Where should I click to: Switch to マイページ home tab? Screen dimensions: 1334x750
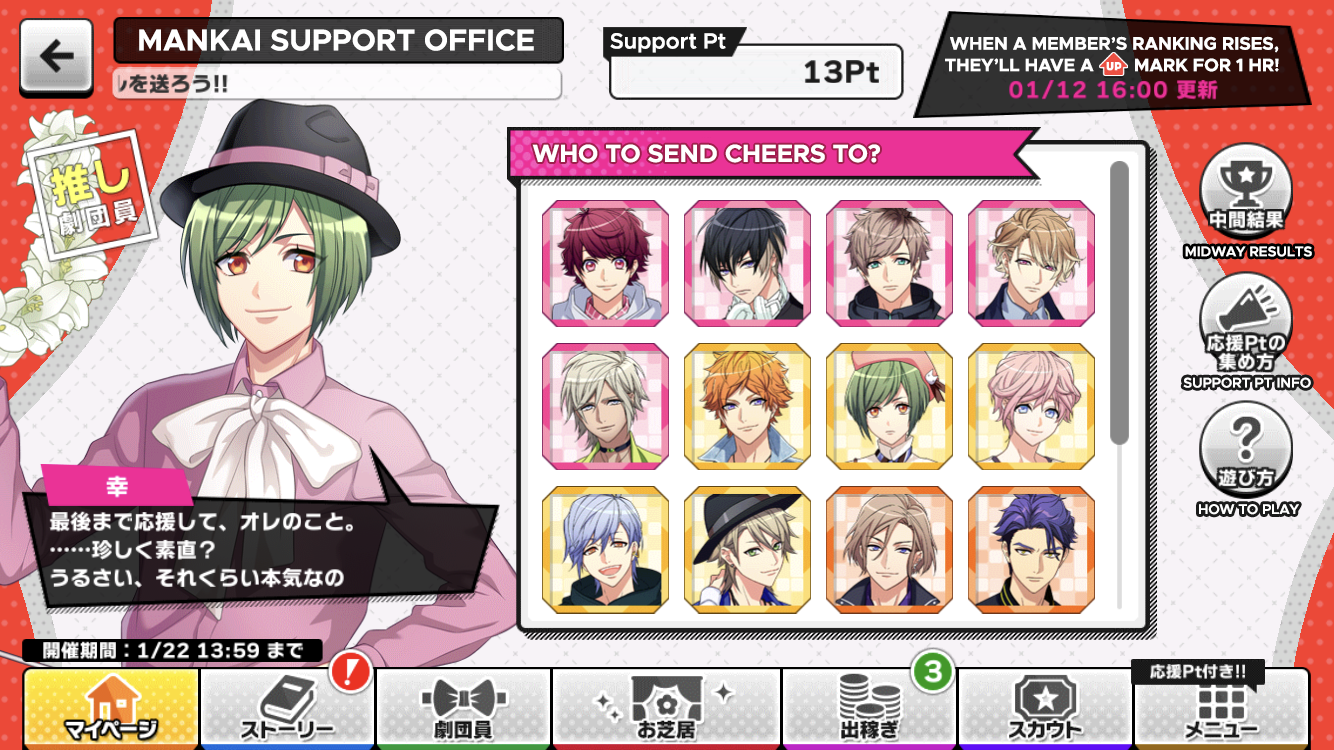point(111,708)
